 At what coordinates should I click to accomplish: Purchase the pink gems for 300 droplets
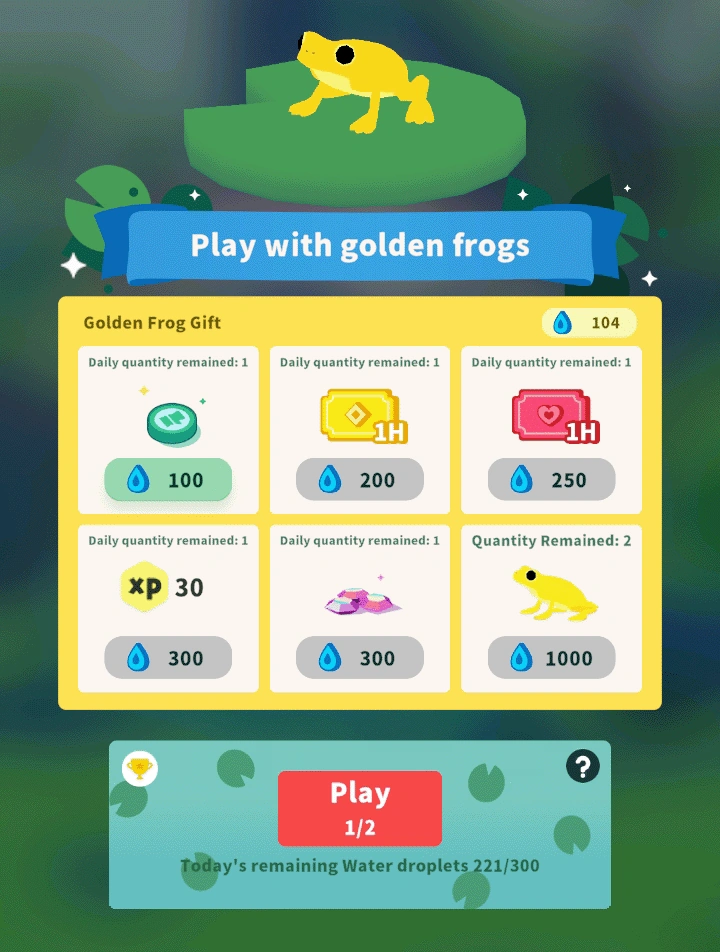360,658
